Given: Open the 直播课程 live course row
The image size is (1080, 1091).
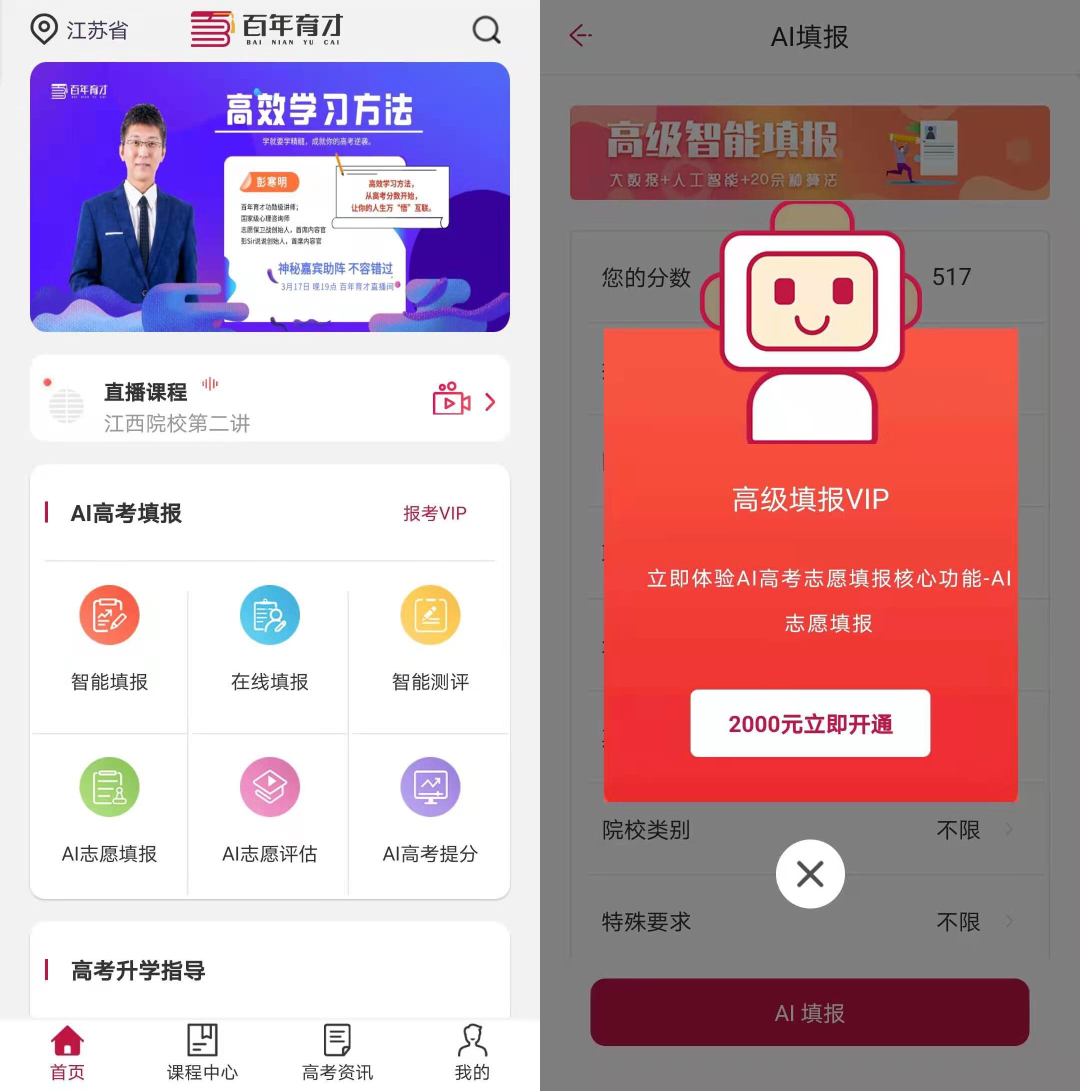Looking at the screenshot, I should 270,399.
